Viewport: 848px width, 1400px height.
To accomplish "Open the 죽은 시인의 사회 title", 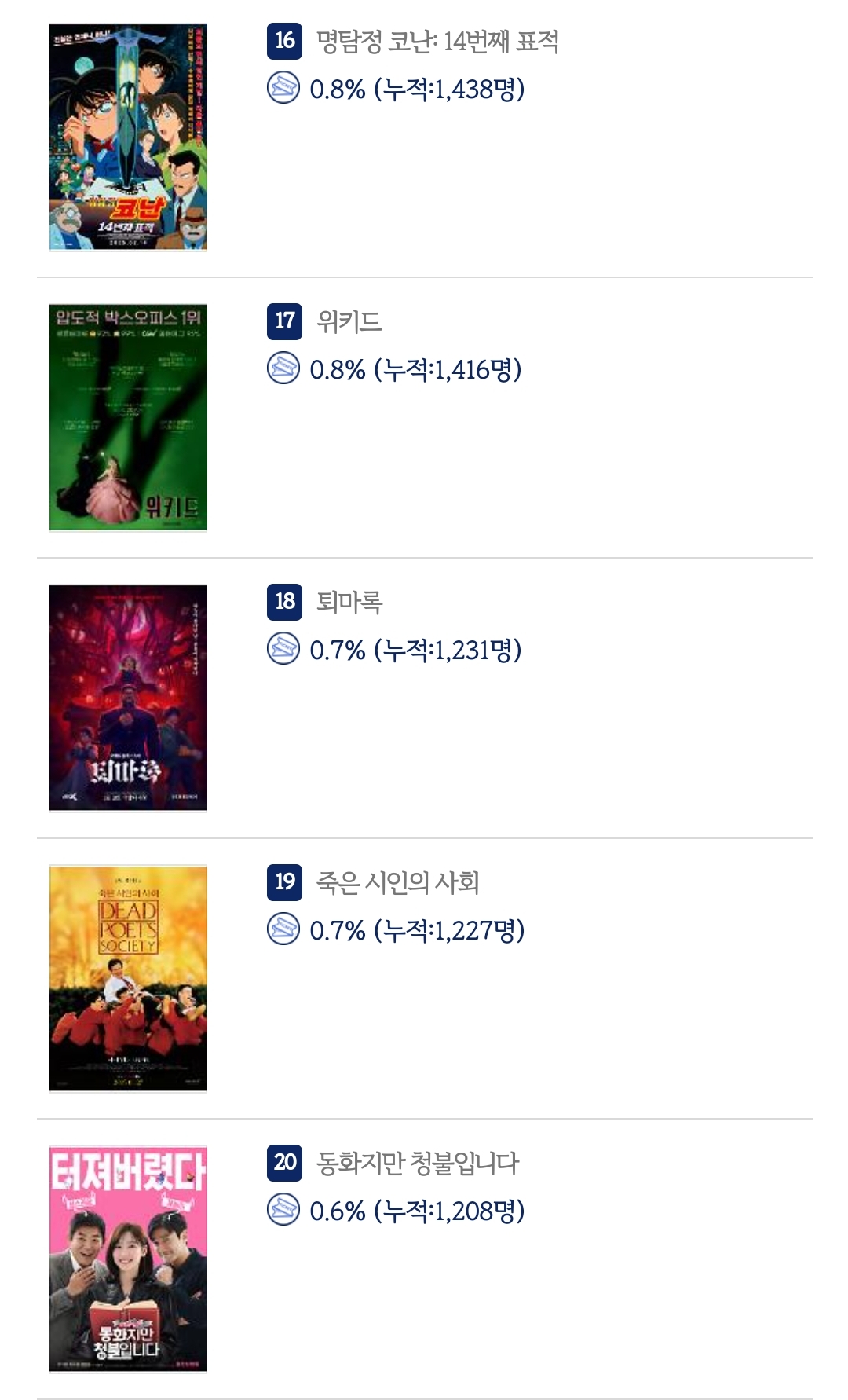I will pyautogui.click(x=397, y=882).
